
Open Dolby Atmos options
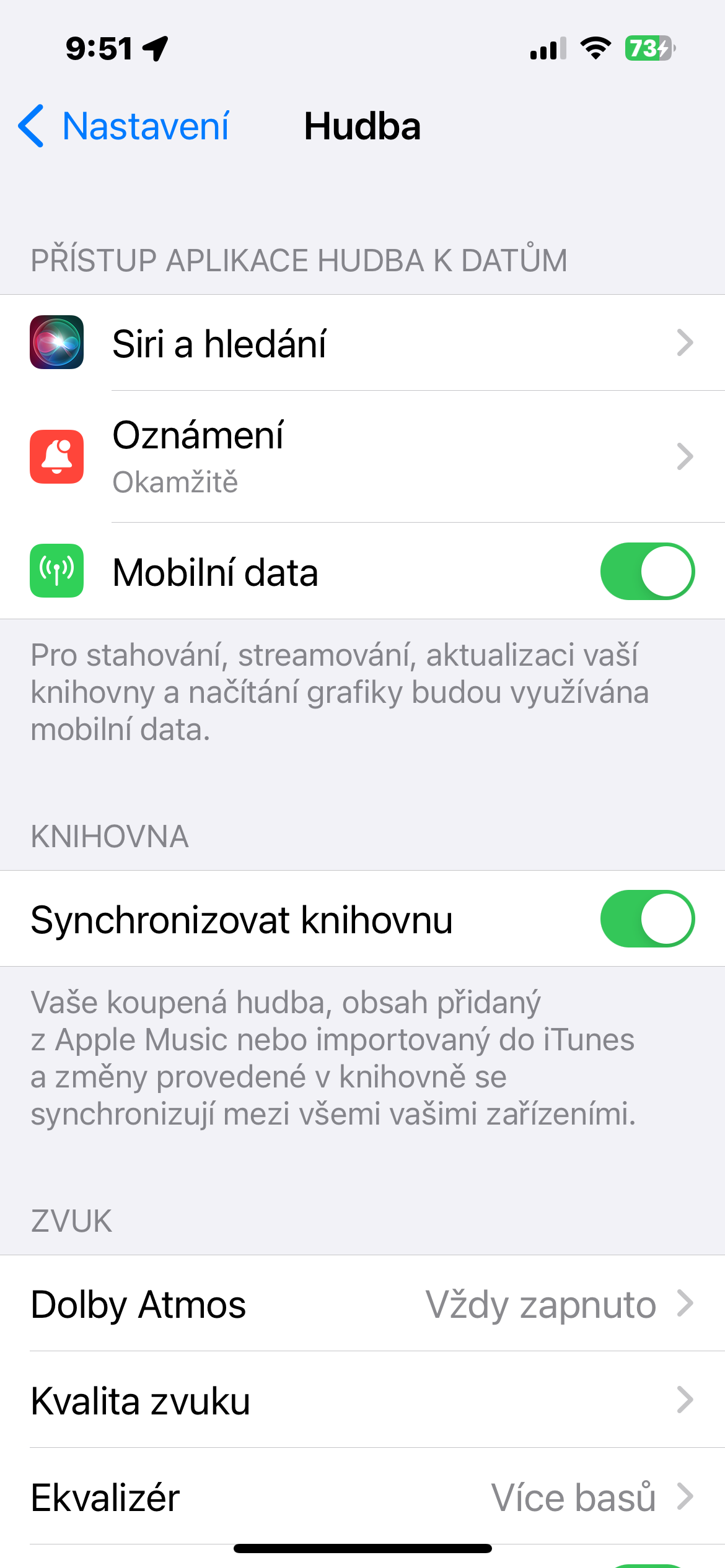click(362, 1304)
